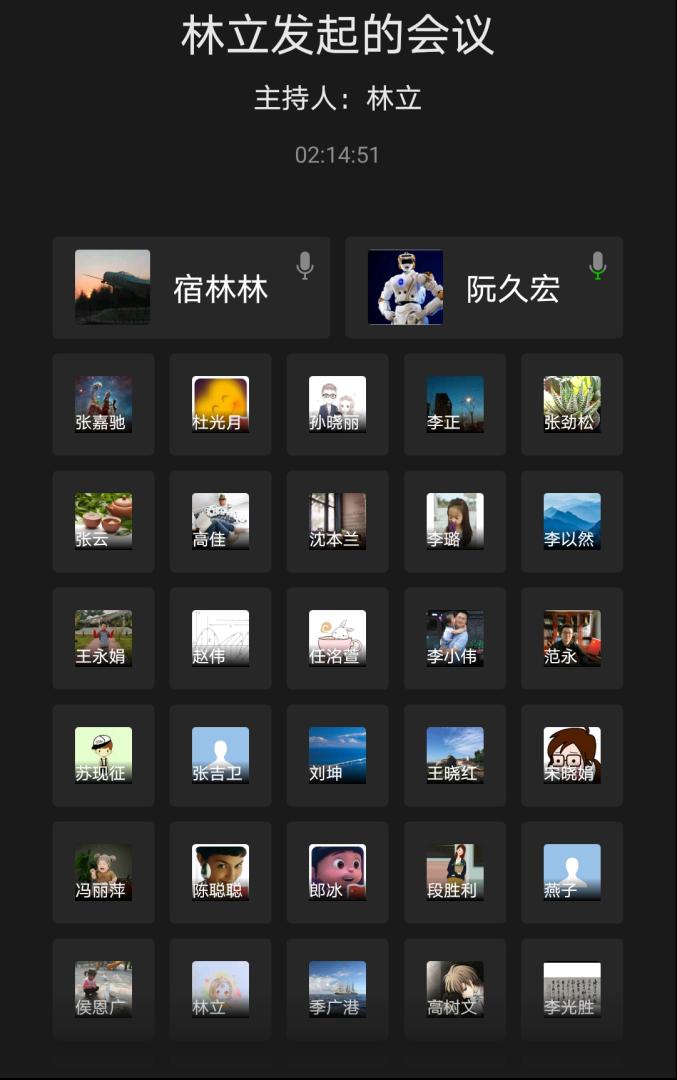
Task: Tap the avatar of 张嘉驰
Action: pos(103,404)
